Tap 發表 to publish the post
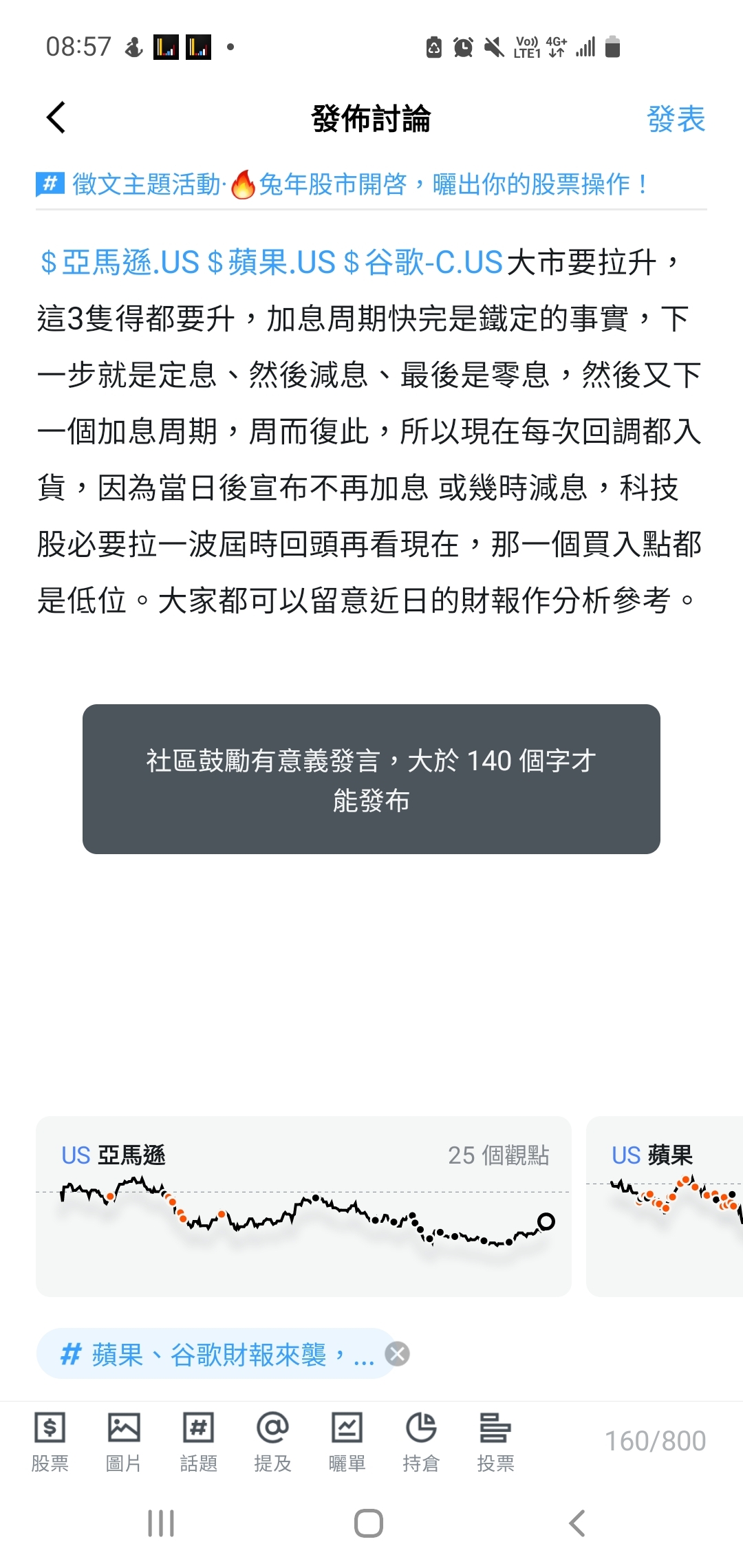Screen dimensions: 743x1568 coord(676,119)
